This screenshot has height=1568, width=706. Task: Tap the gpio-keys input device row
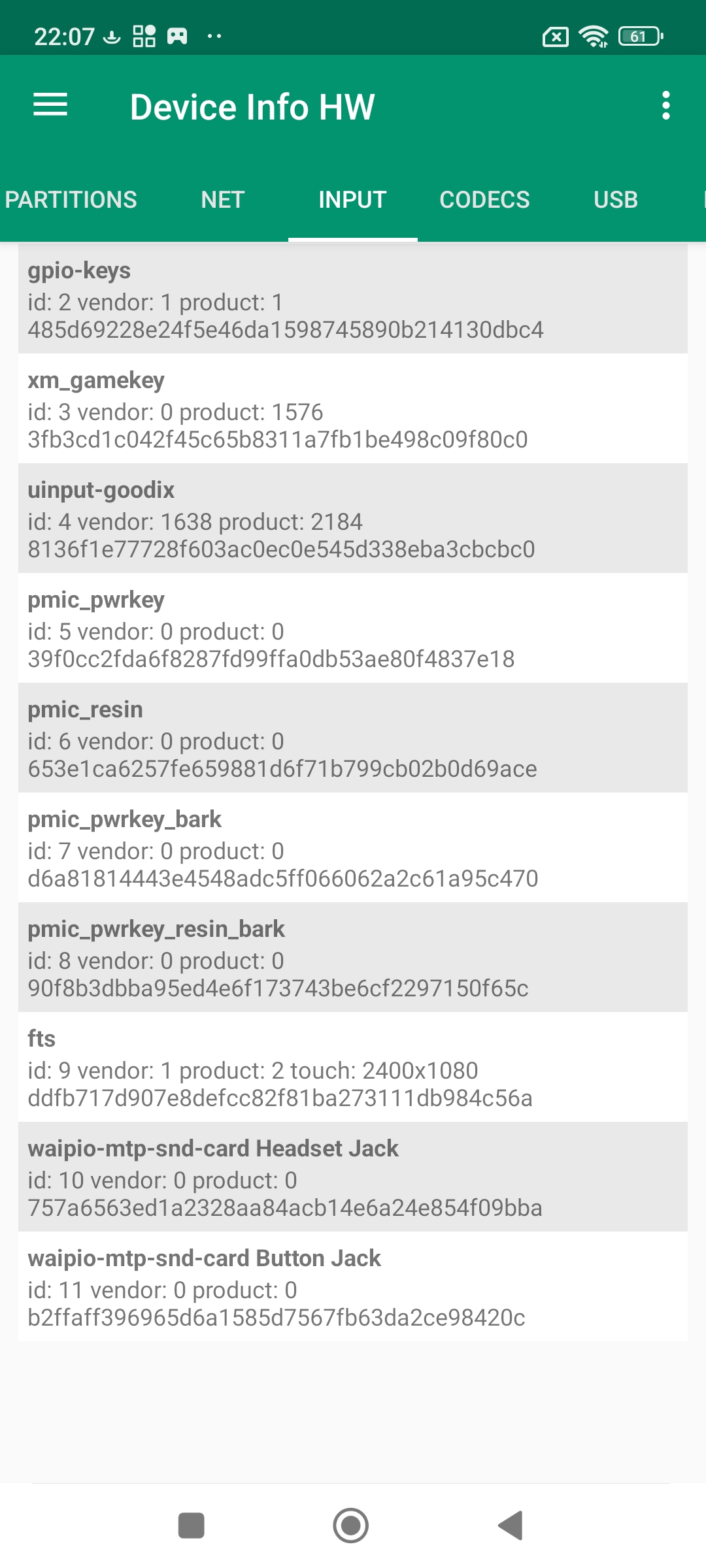click(x=352, y=299)
